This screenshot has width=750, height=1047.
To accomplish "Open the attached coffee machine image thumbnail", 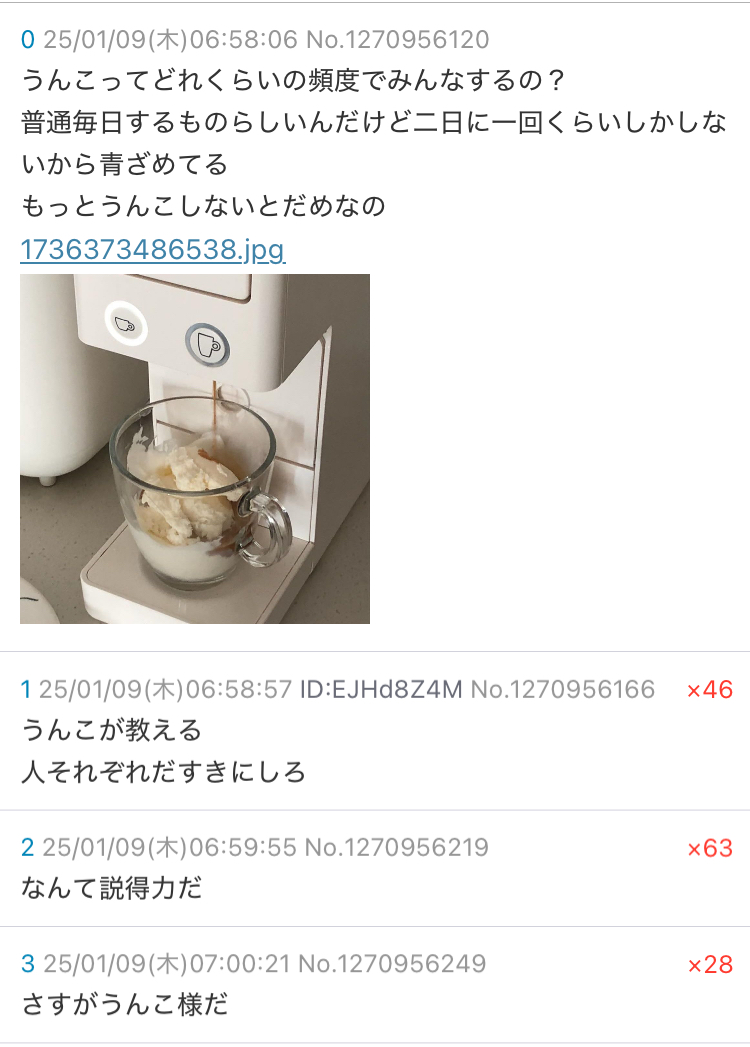I will (x=195, y=449).
